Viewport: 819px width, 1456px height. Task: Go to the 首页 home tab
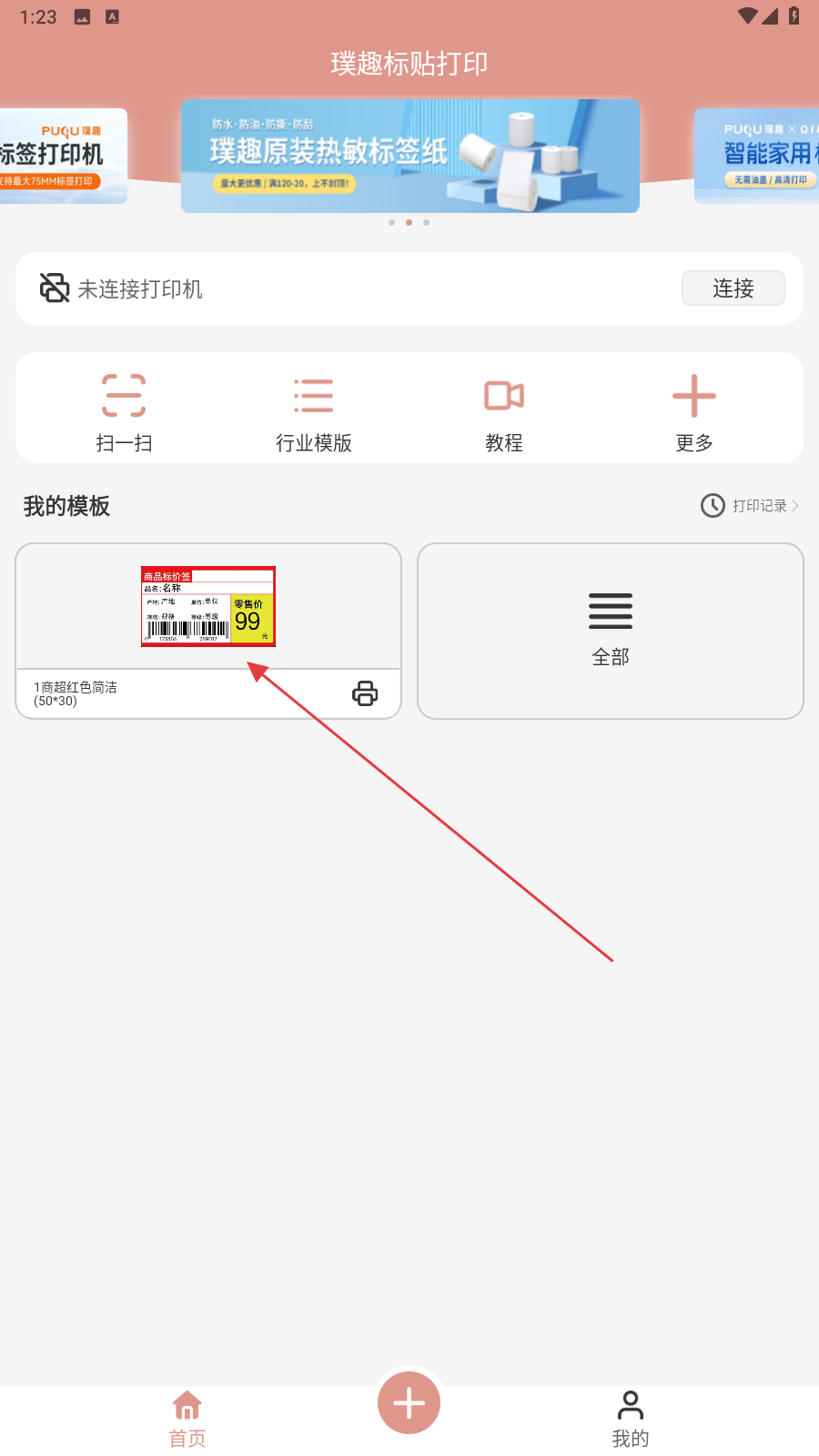tap(187, 1417)
